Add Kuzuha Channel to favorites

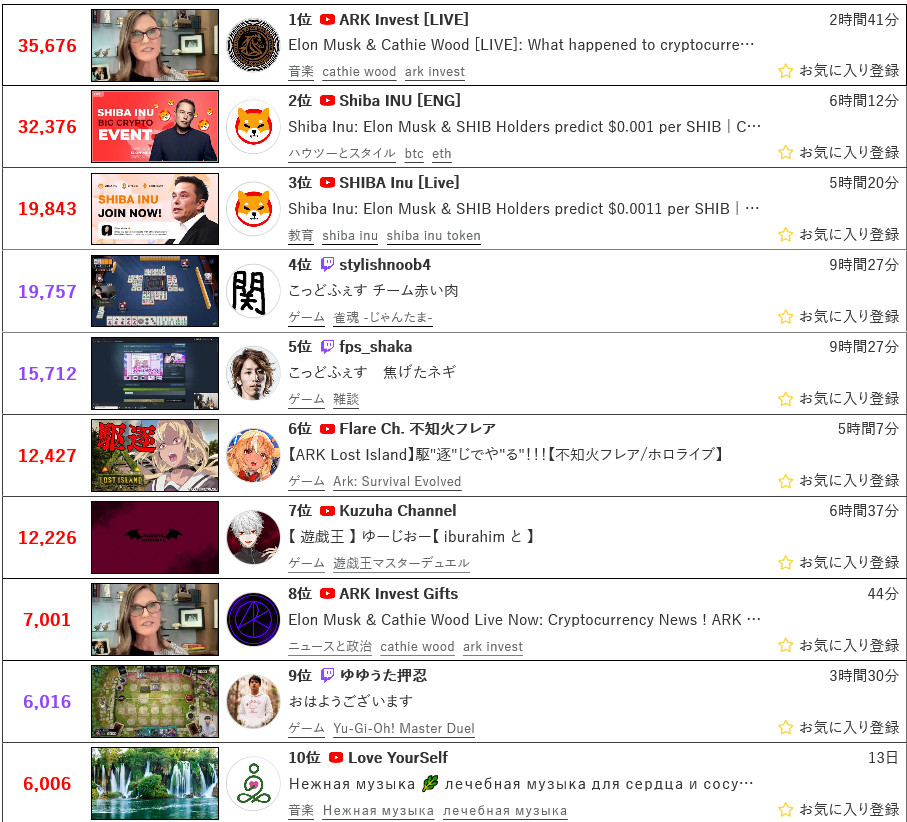tap(839, 562)
